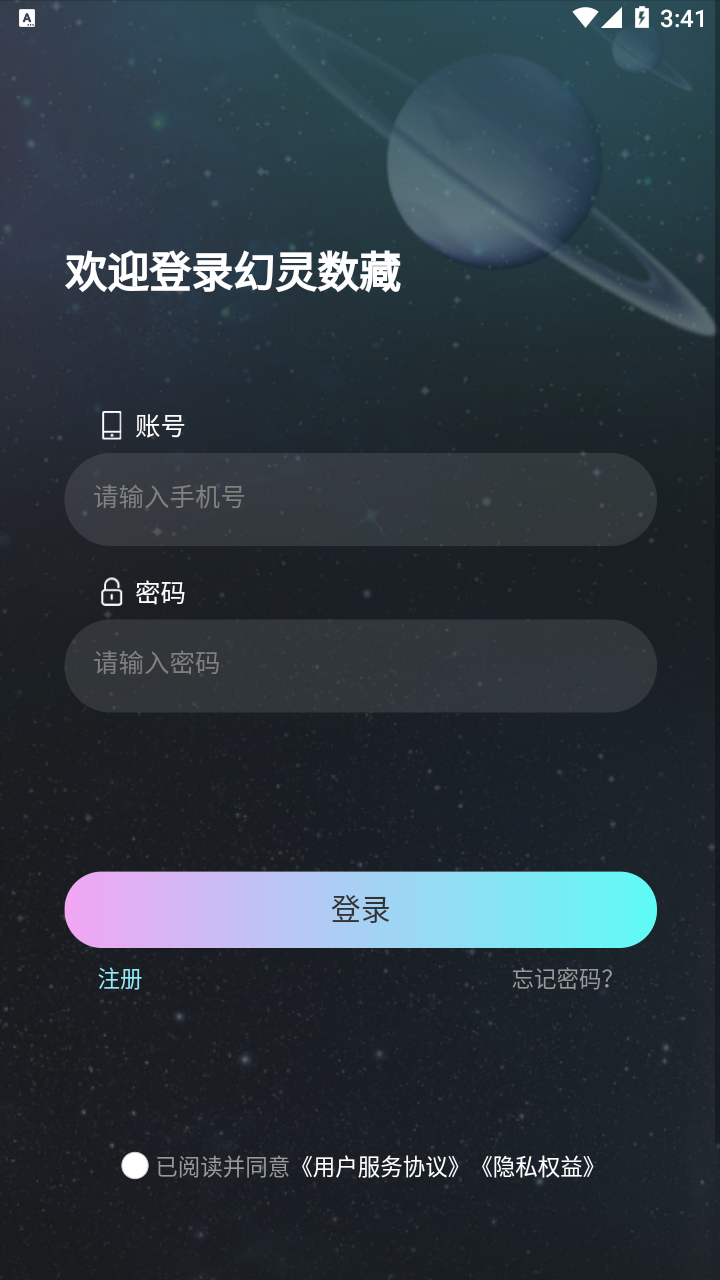Viewport: 720px width, 1280px height.
Task: Click the 请输入密码 password input field
Action: (360, 665)
